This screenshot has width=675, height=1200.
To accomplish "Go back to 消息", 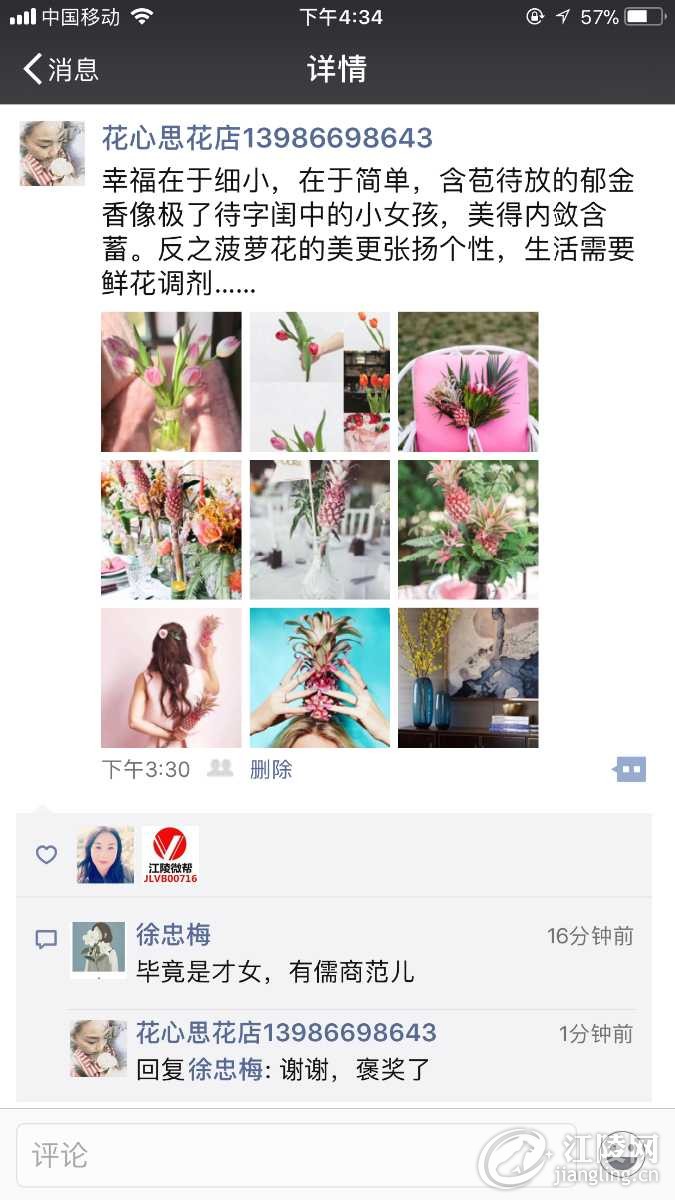I will pyautogui.click(x=62, y=69).
